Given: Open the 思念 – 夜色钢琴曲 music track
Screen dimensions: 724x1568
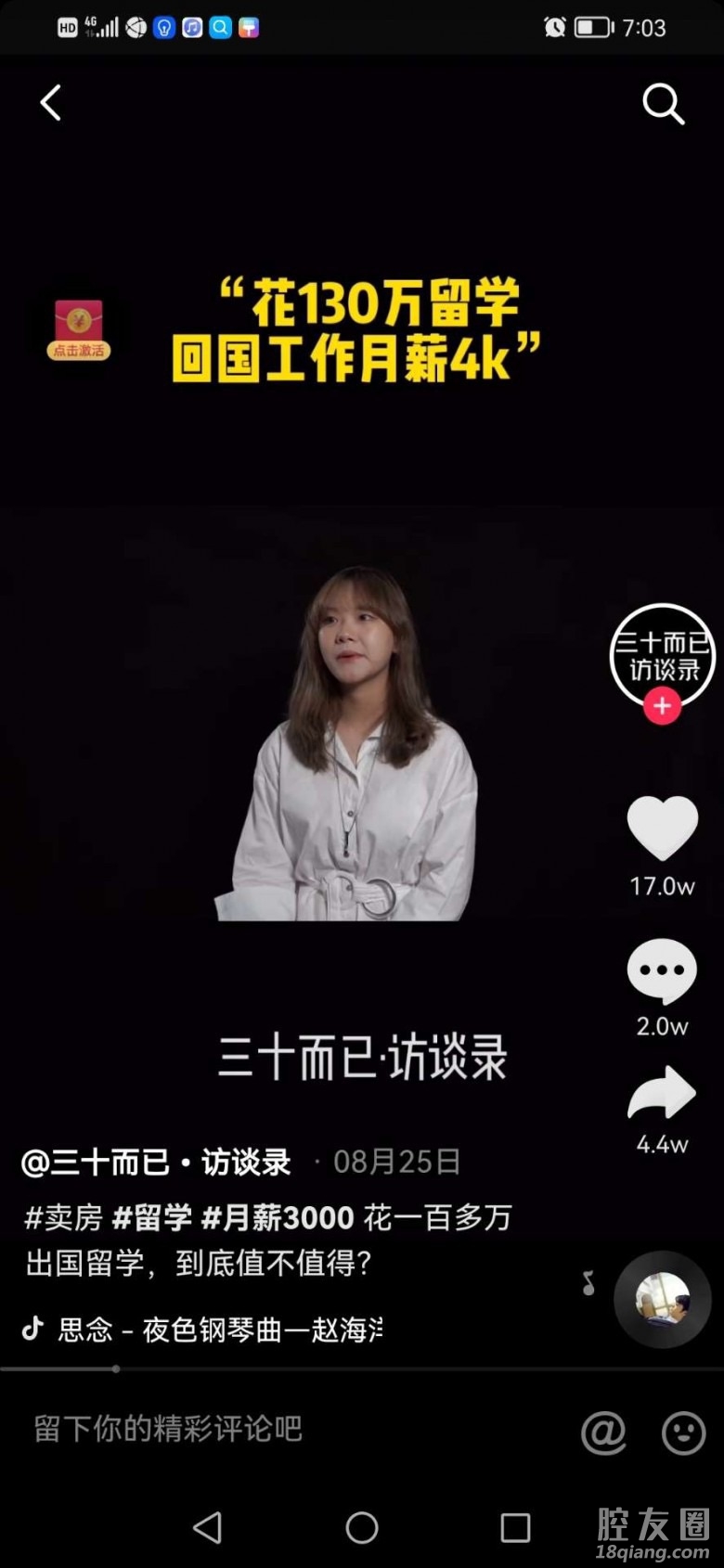Looking at the screenshot, I should point(219,1330).
